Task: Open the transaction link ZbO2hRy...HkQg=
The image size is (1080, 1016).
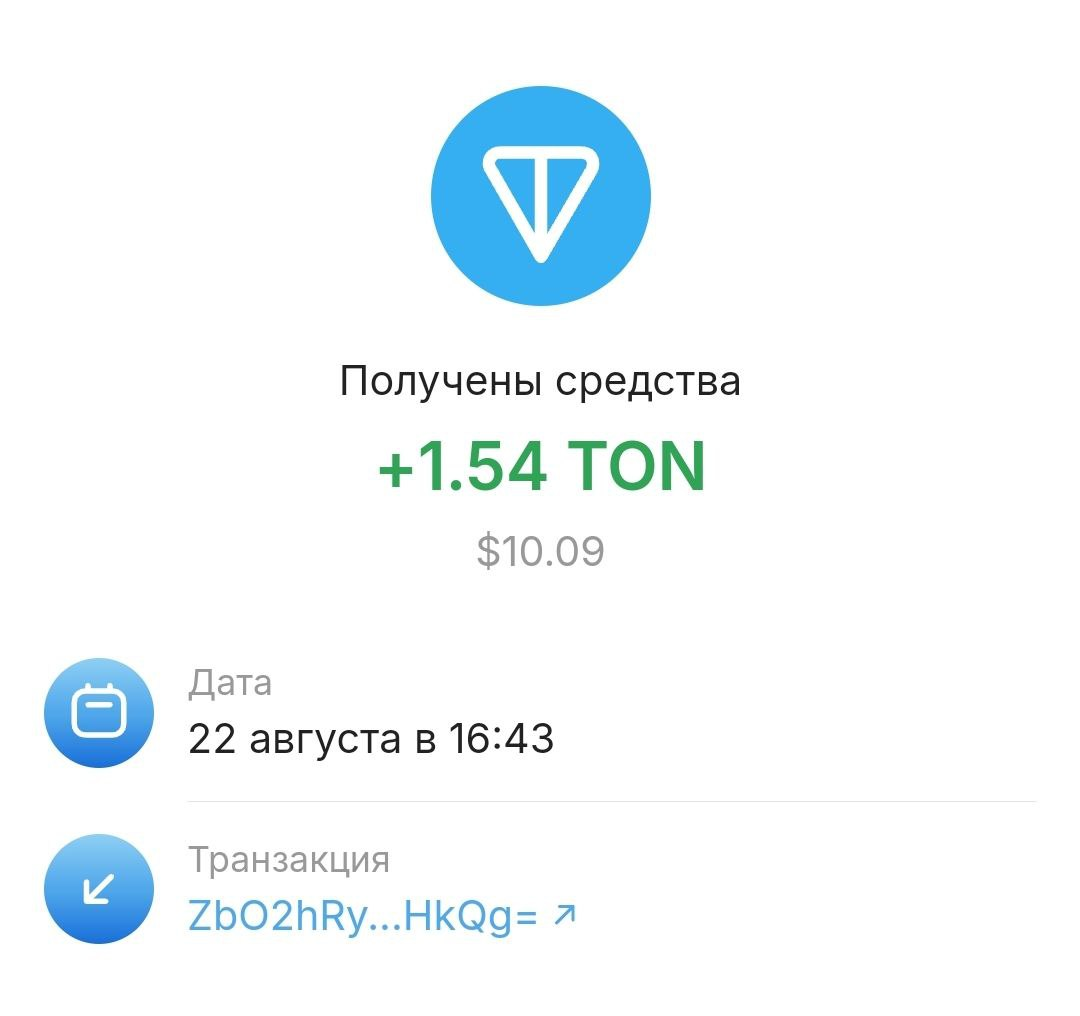Action: [x=381, y=915]
